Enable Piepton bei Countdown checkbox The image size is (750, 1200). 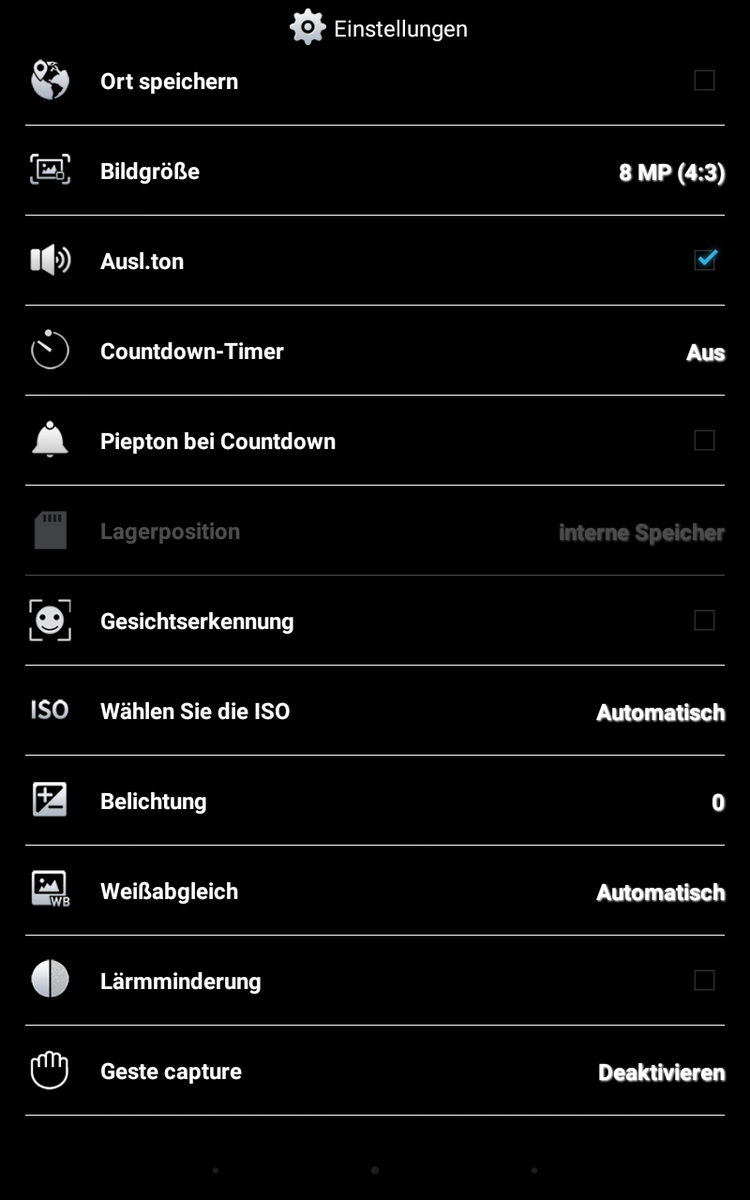click(x=704, y=441)
